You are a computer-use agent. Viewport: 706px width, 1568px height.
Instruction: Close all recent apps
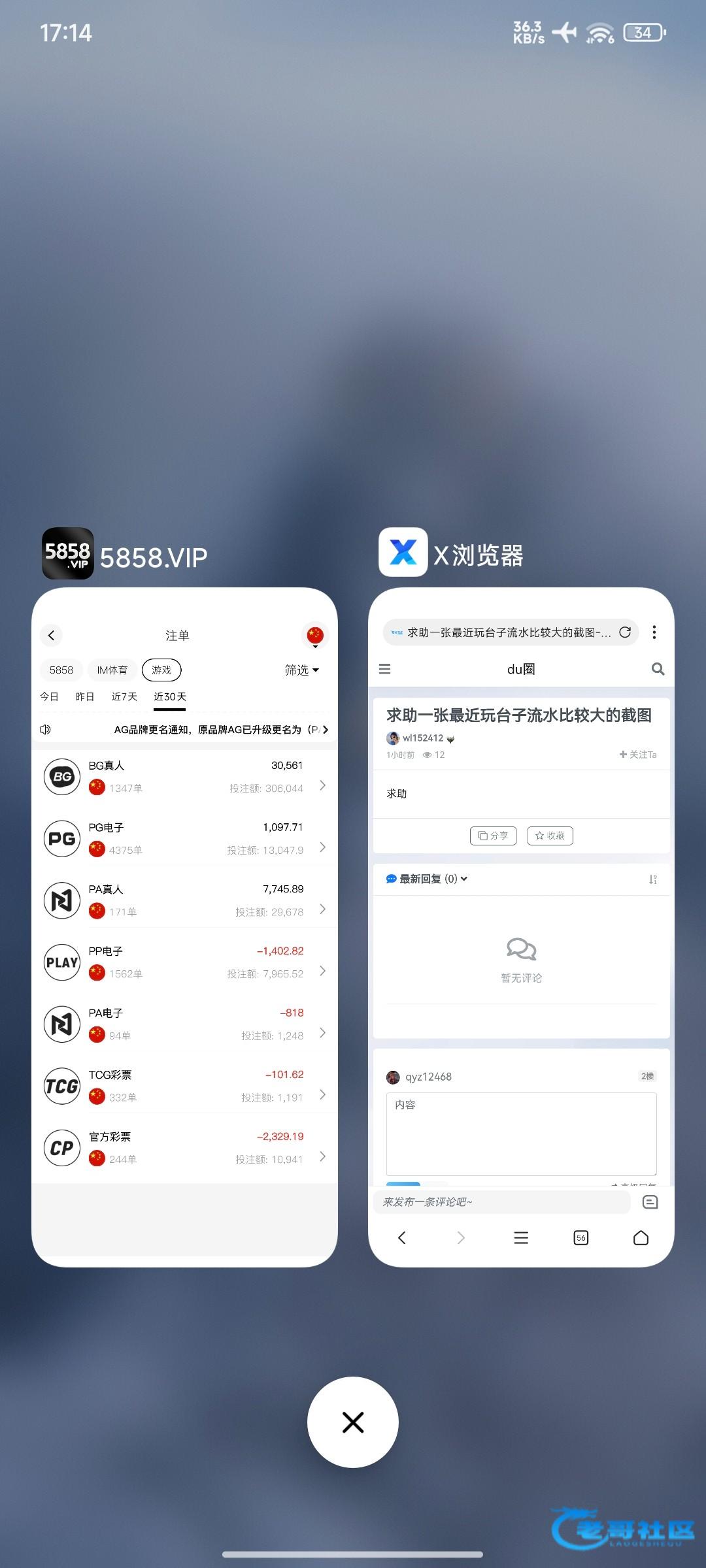click(x=353, y=1422)
